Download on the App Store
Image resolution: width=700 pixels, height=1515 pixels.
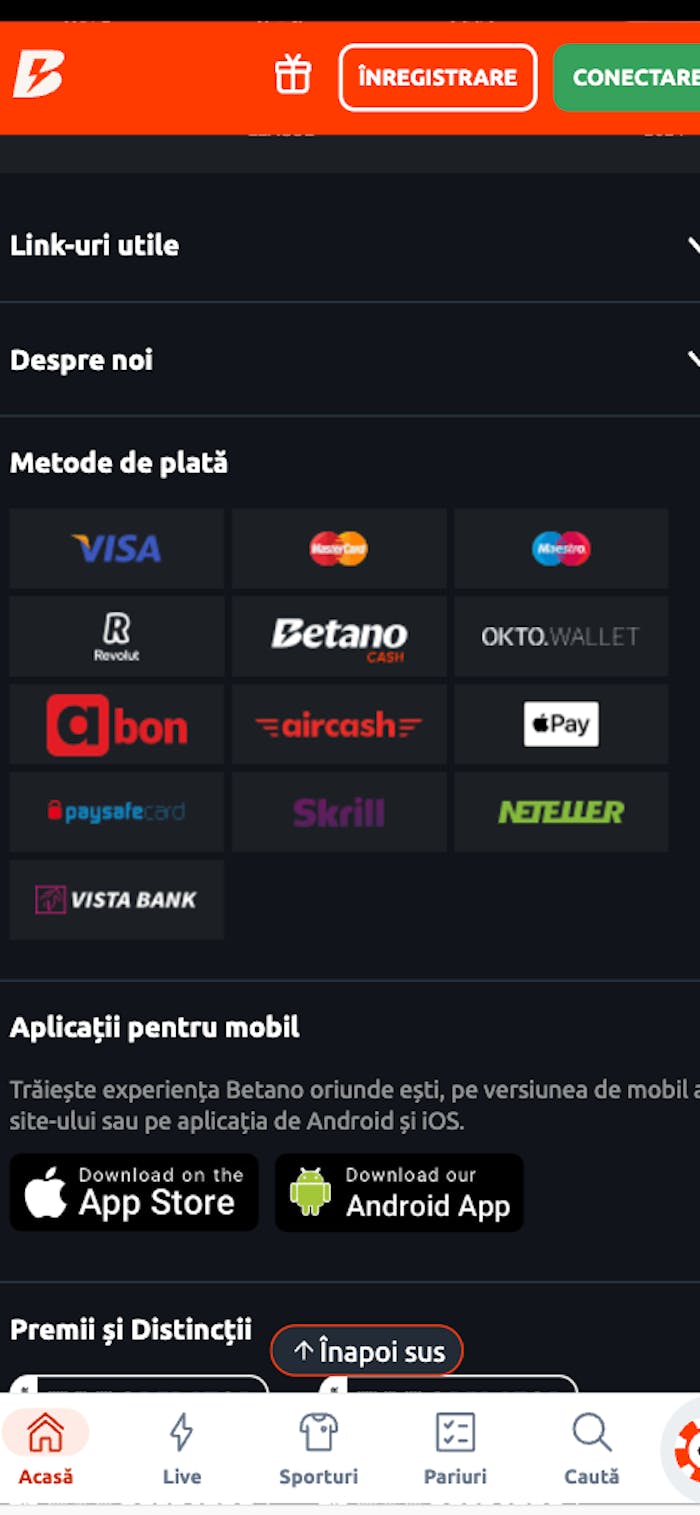134,1192
